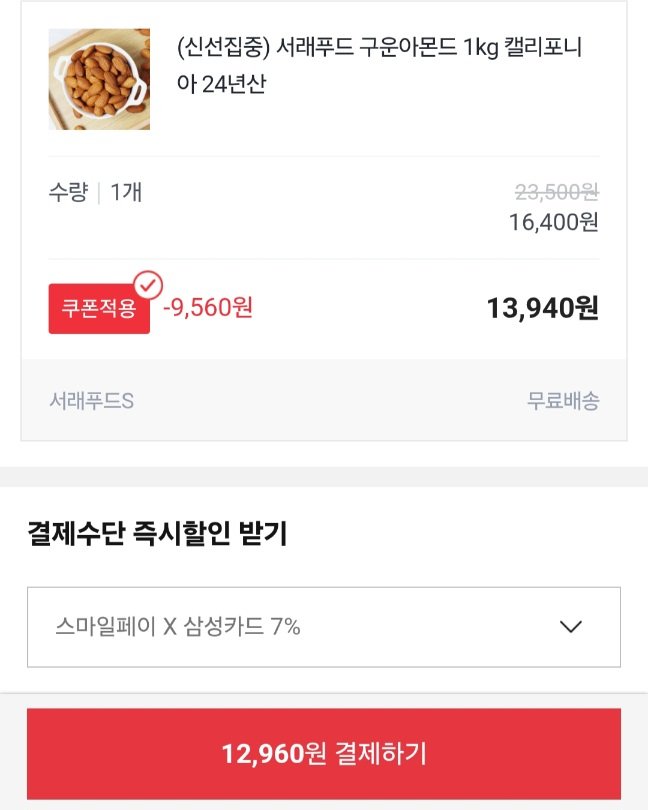648x810 pixels.
Task: Open the 서래푸드 구운아몬드 product image
Action: 99,79
